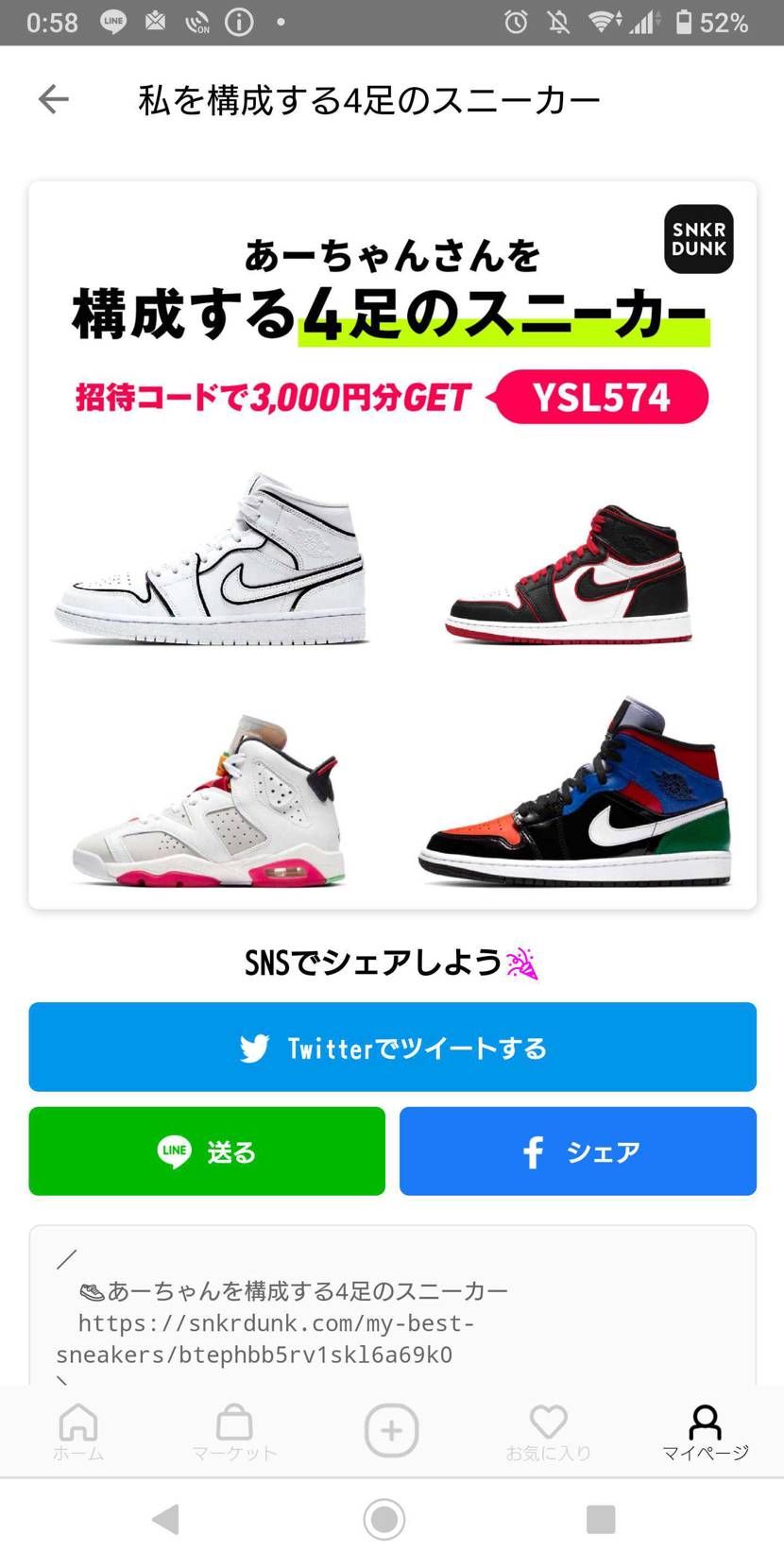Switch to お気に入り tab
The image size is (784, 1568).
(548, 1431)
